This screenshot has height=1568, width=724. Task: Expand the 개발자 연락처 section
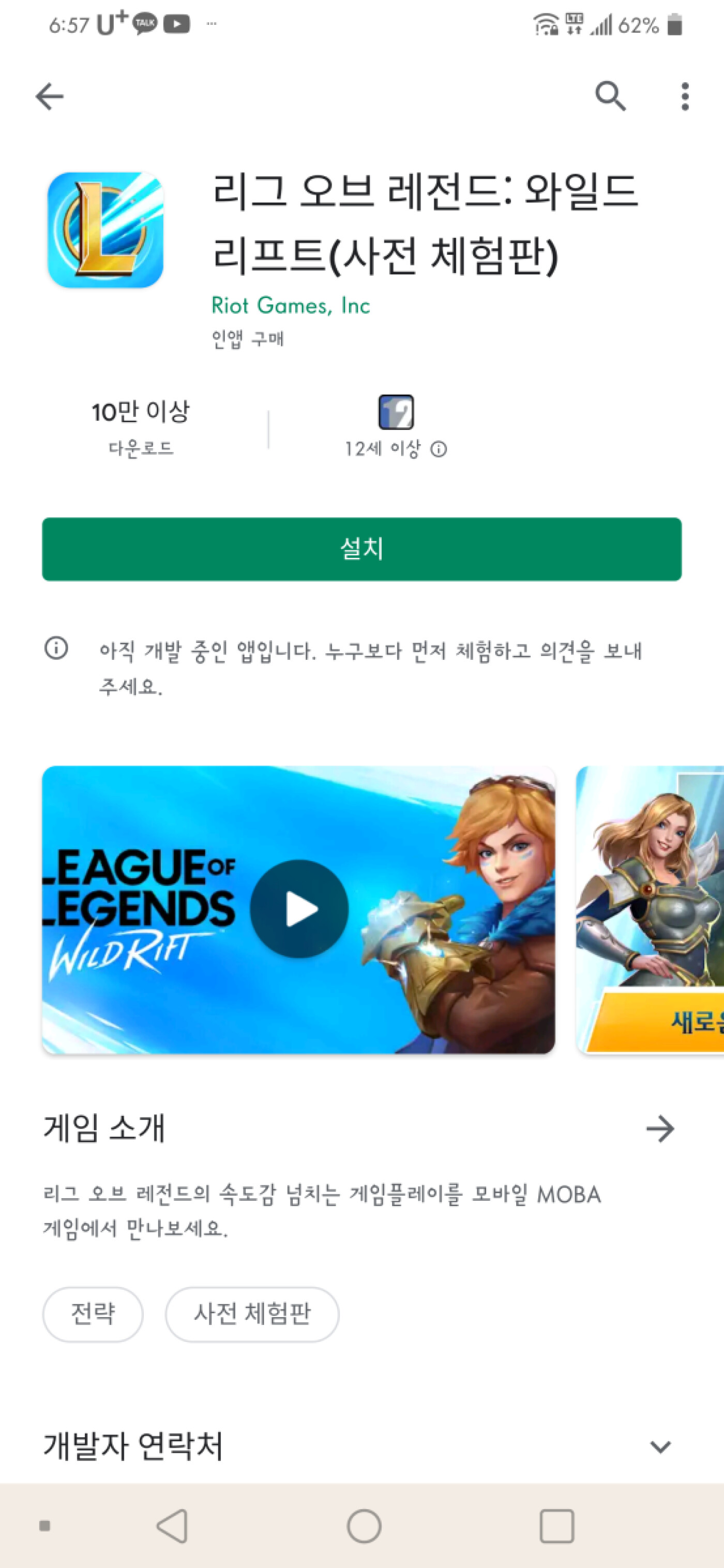coord(660,1447)
